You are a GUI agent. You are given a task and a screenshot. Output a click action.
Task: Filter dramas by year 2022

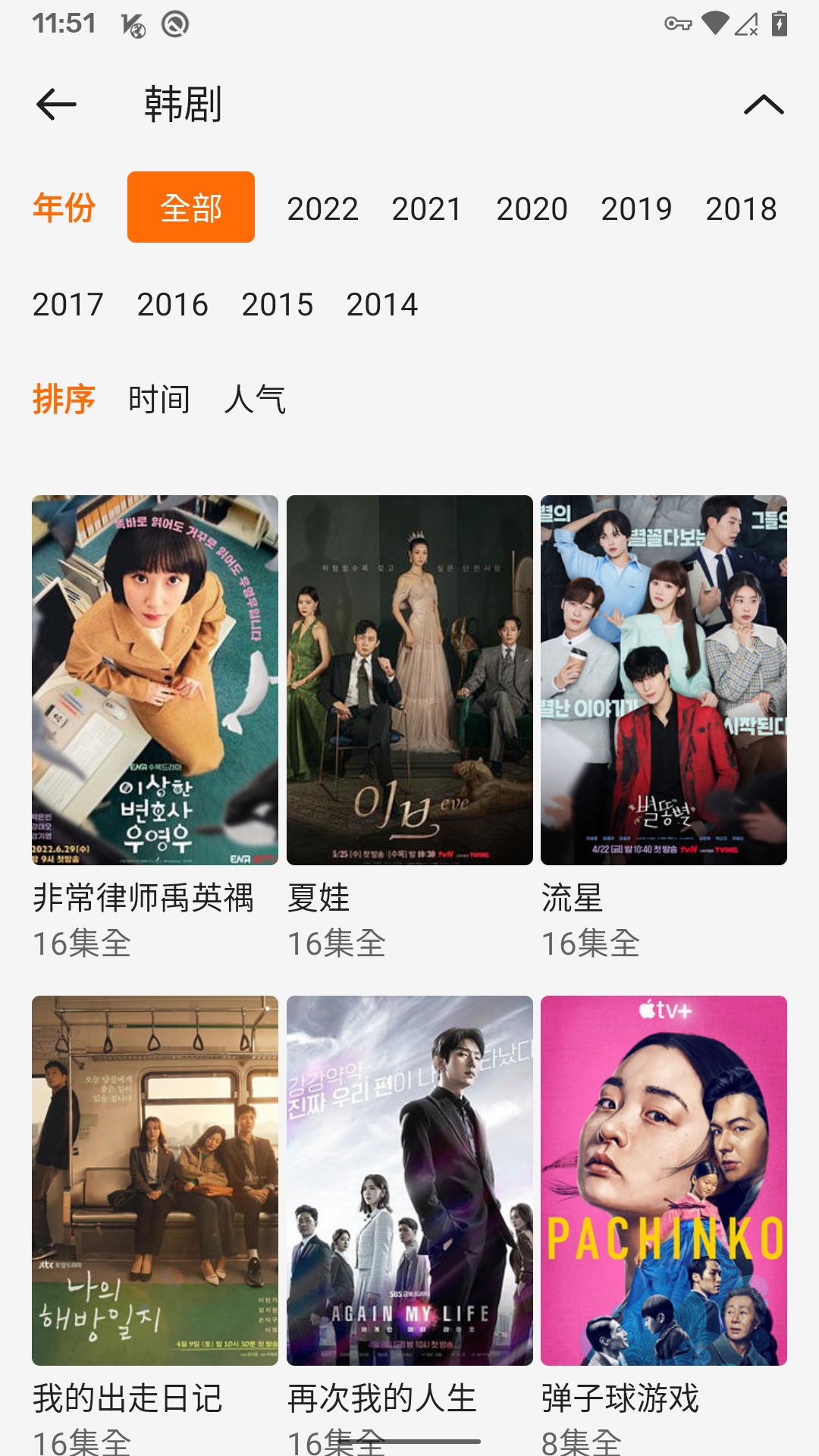coord(322,209)
